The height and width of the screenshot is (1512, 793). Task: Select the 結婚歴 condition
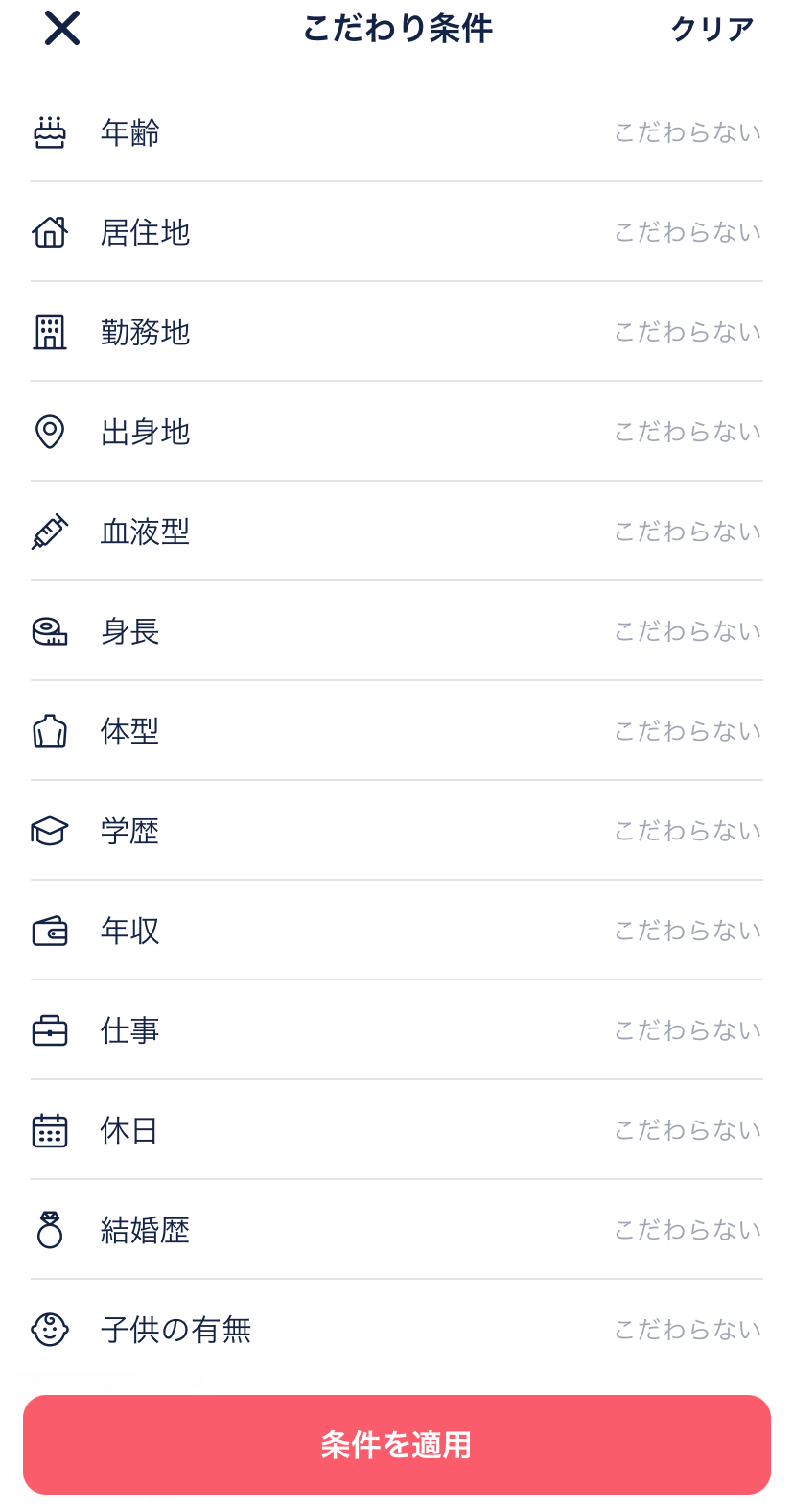pyautogui.click(x=397, y=1230)
